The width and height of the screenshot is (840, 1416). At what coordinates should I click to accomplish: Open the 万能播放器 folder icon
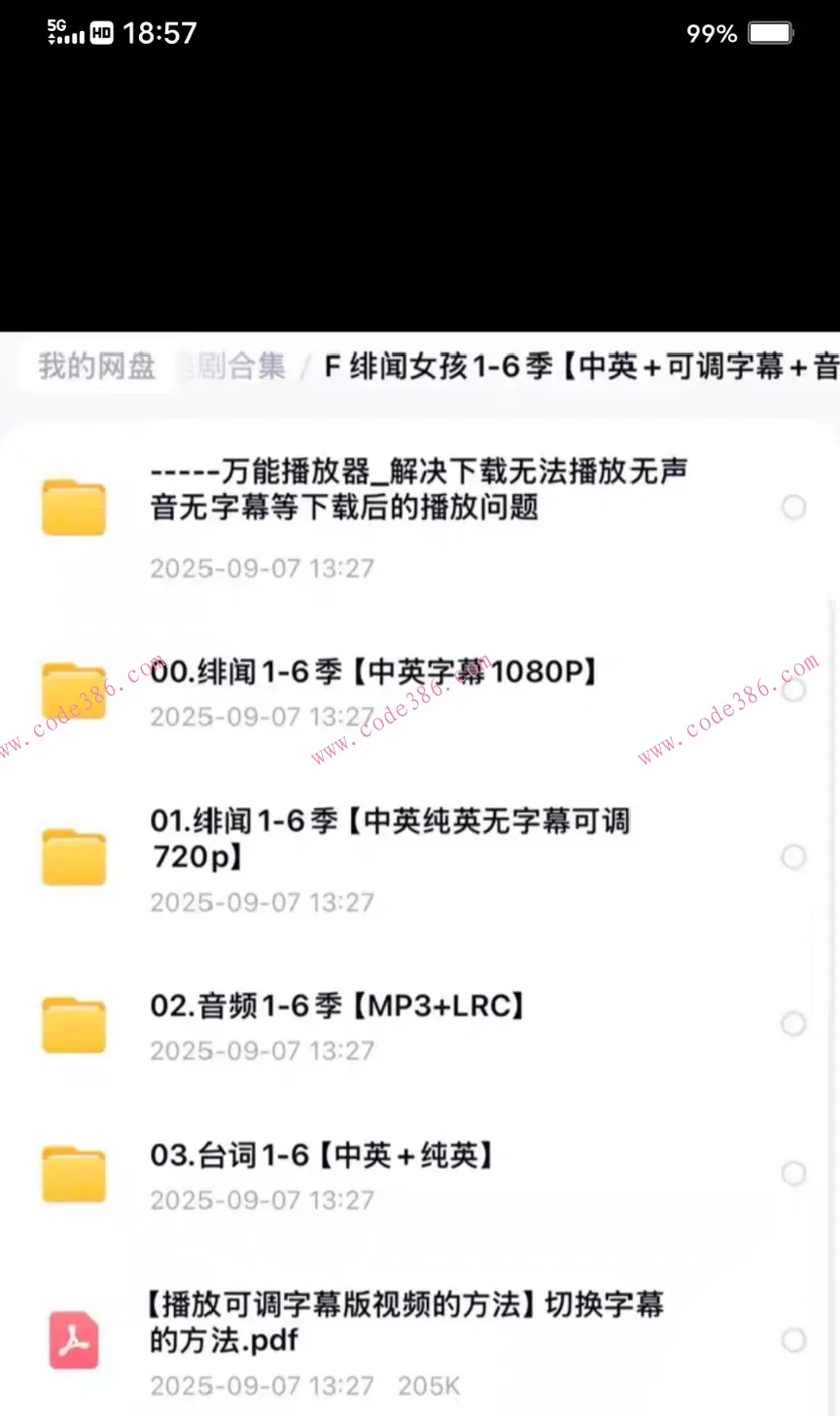(x=74, y=507)
